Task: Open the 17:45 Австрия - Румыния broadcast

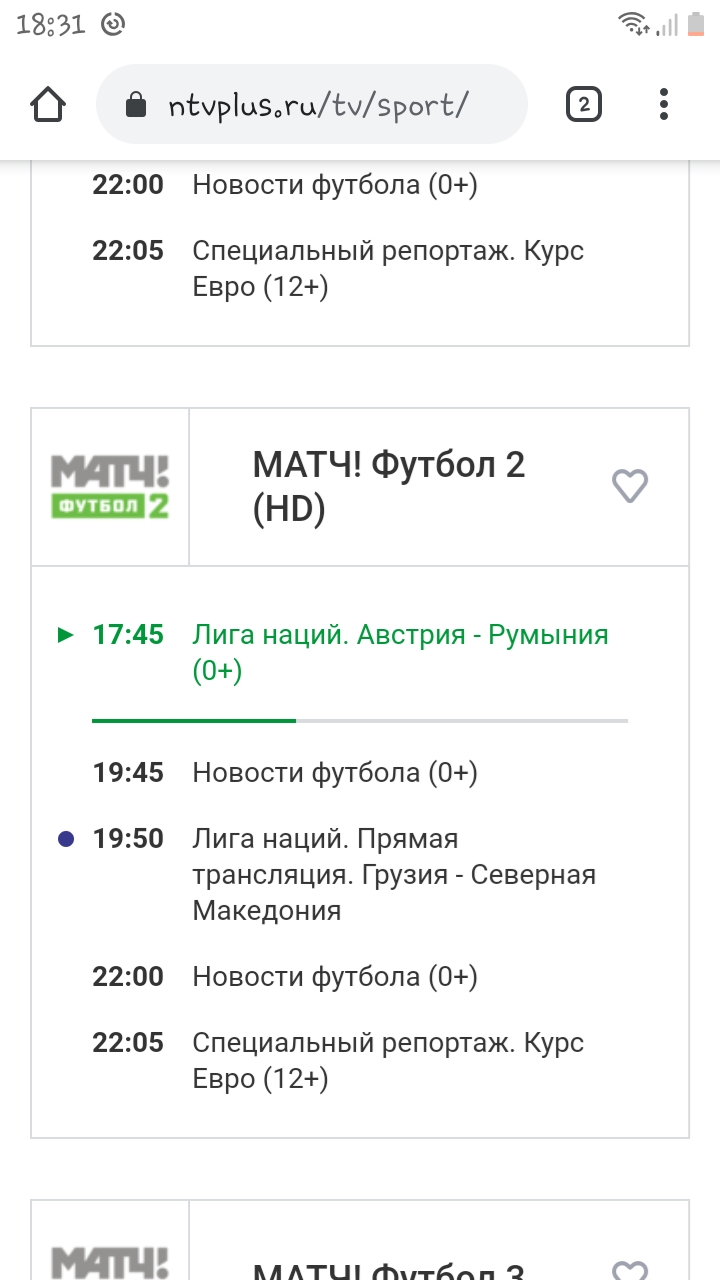Action: point(400,652)
